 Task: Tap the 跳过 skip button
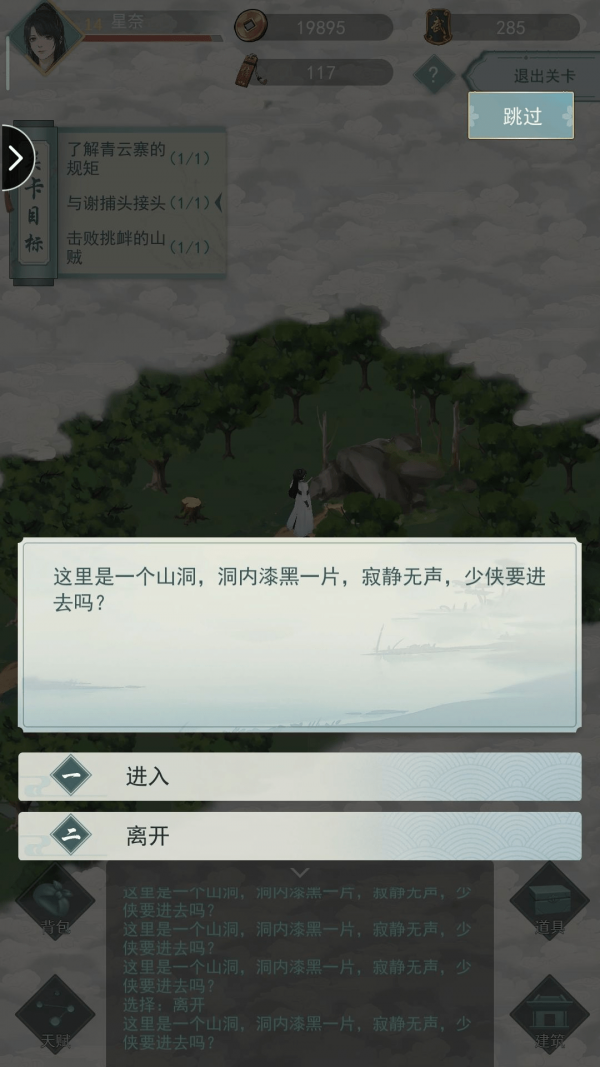click(521, 116)
